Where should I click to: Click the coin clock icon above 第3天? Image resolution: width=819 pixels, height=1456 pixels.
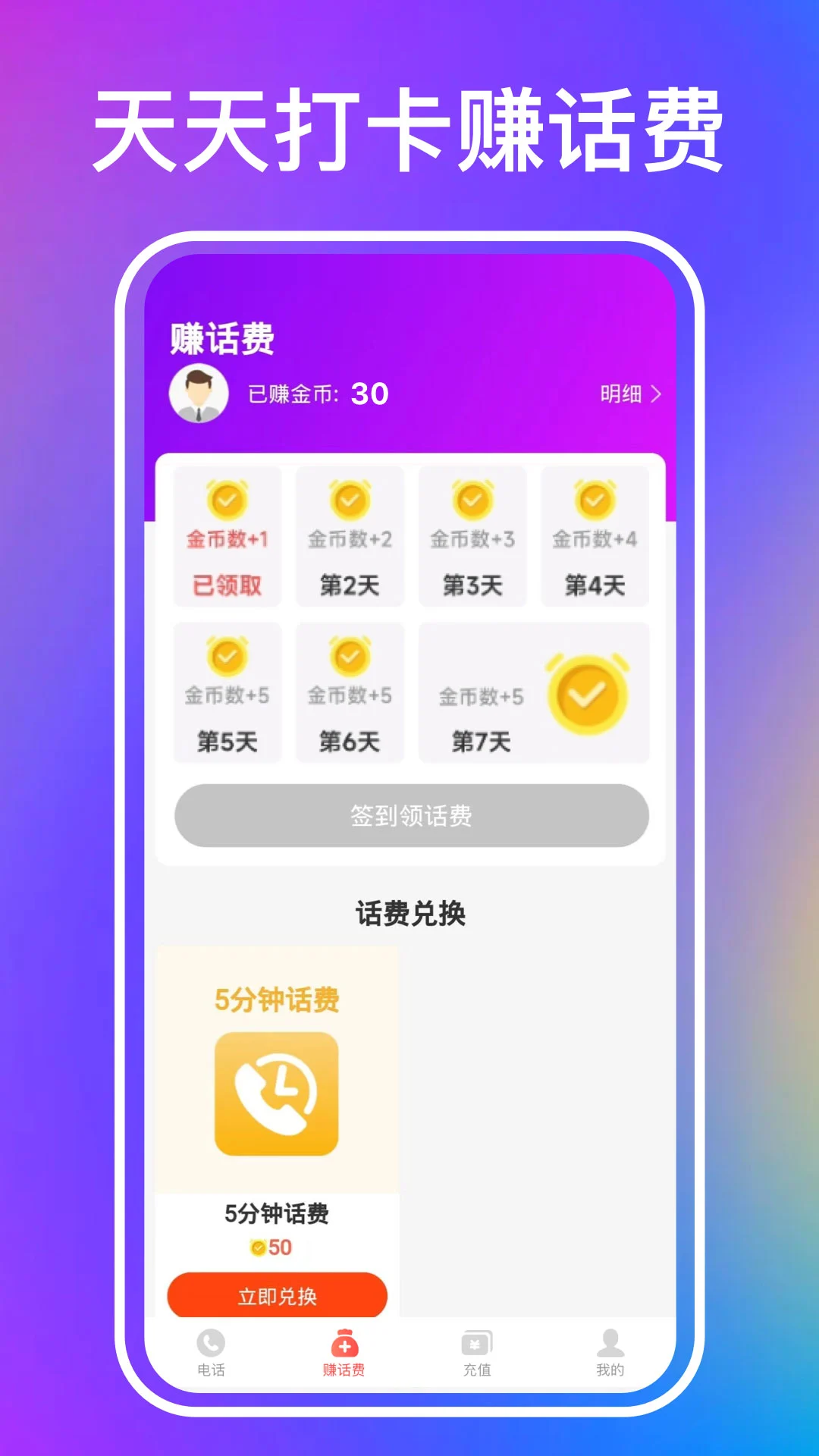pyautogui.click(x=472, y=502)
